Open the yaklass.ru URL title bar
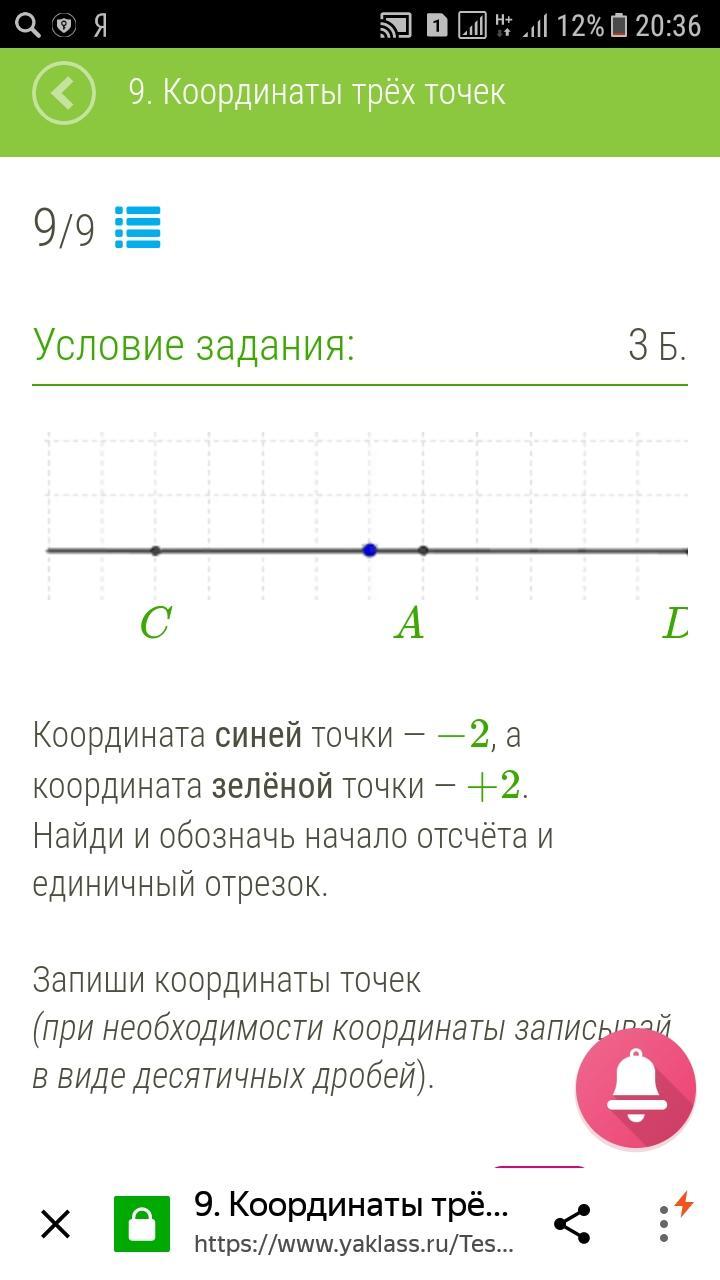 (x=353, y=1223)
